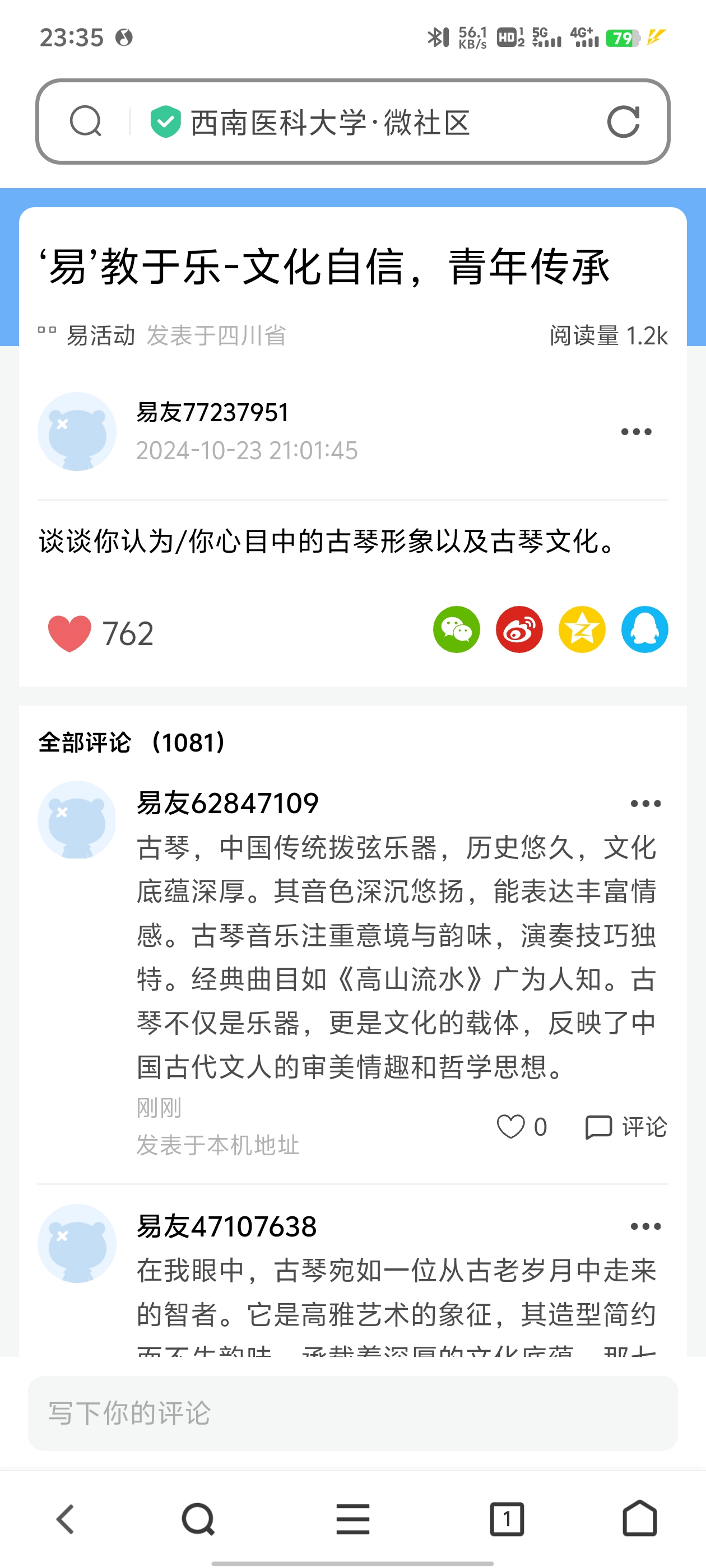Share the post to Weibo
The width and height of the screenshot is (706, 1568).
point(519,629)
